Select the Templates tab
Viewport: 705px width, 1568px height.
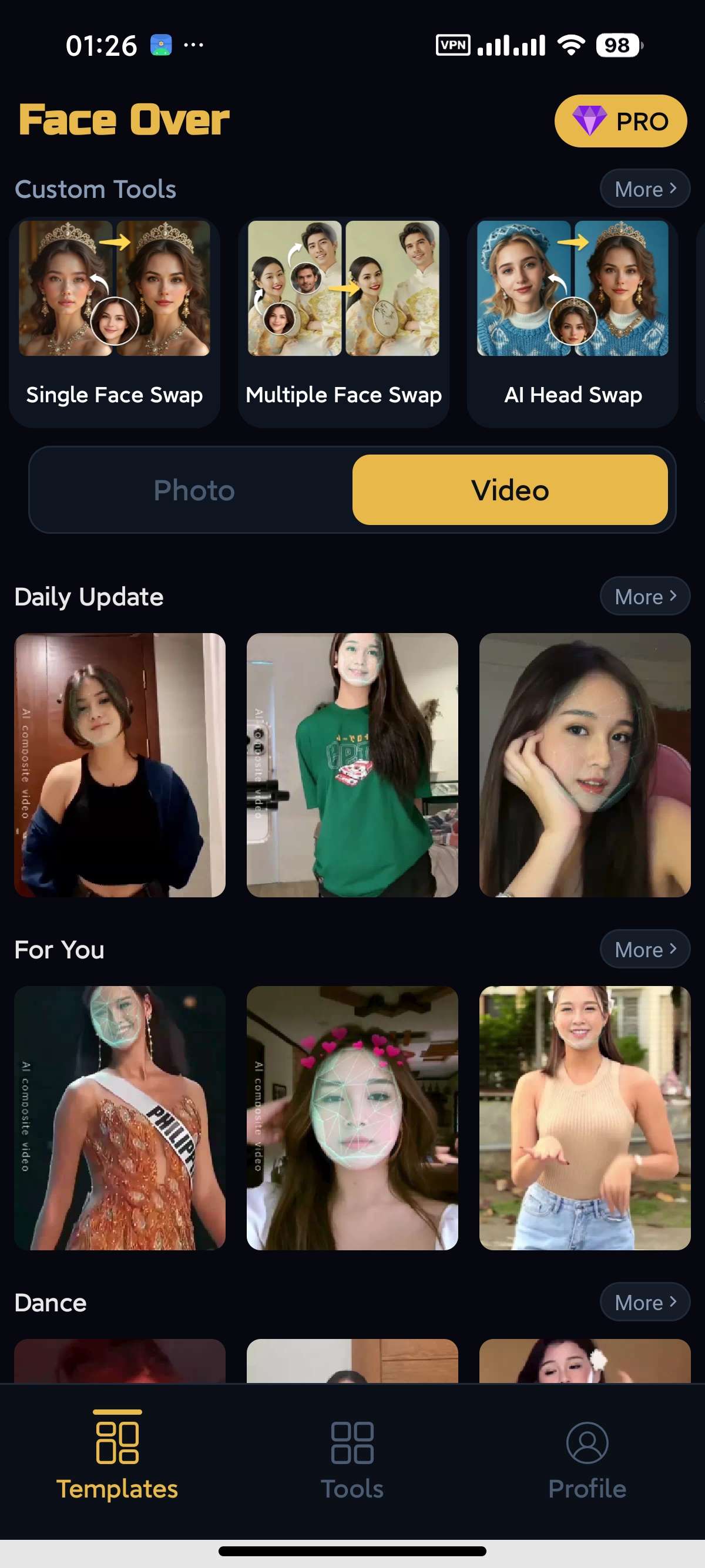117,1458
